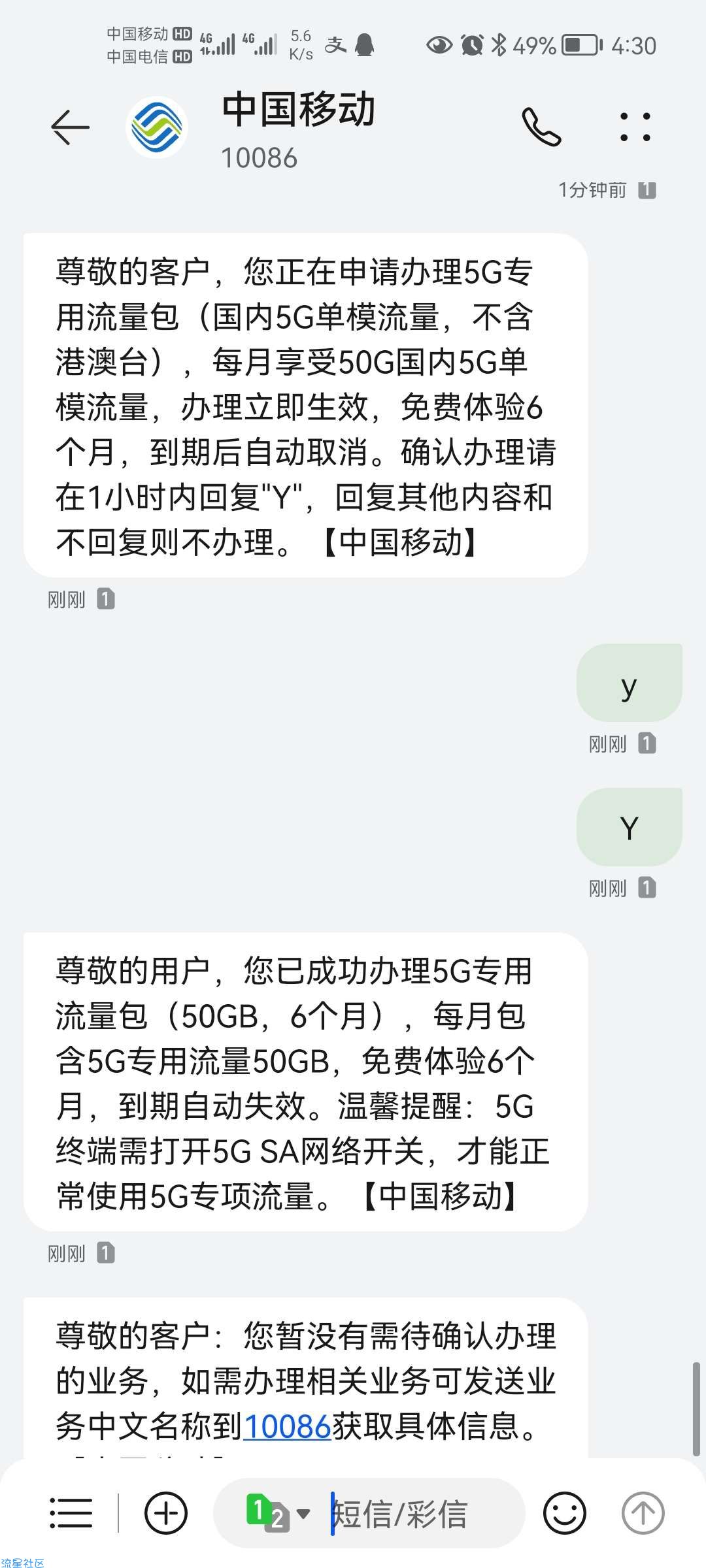
Task: Call 10086 with the phone icon
Action: click(541, 127)
